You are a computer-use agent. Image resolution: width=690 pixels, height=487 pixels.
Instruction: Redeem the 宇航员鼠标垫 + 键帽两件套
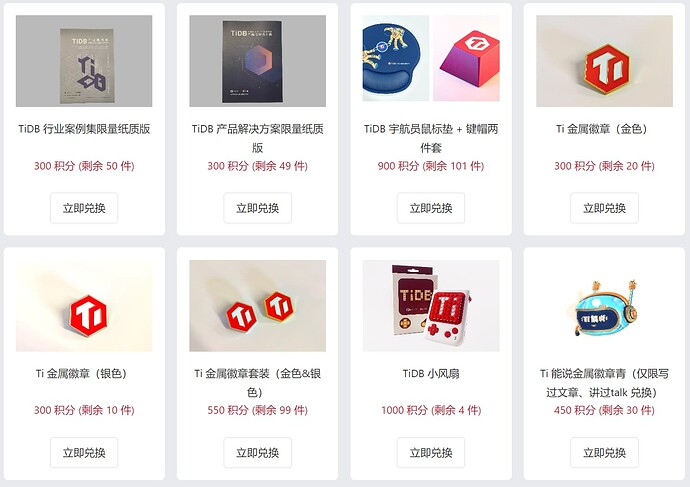tap(431, 208)
